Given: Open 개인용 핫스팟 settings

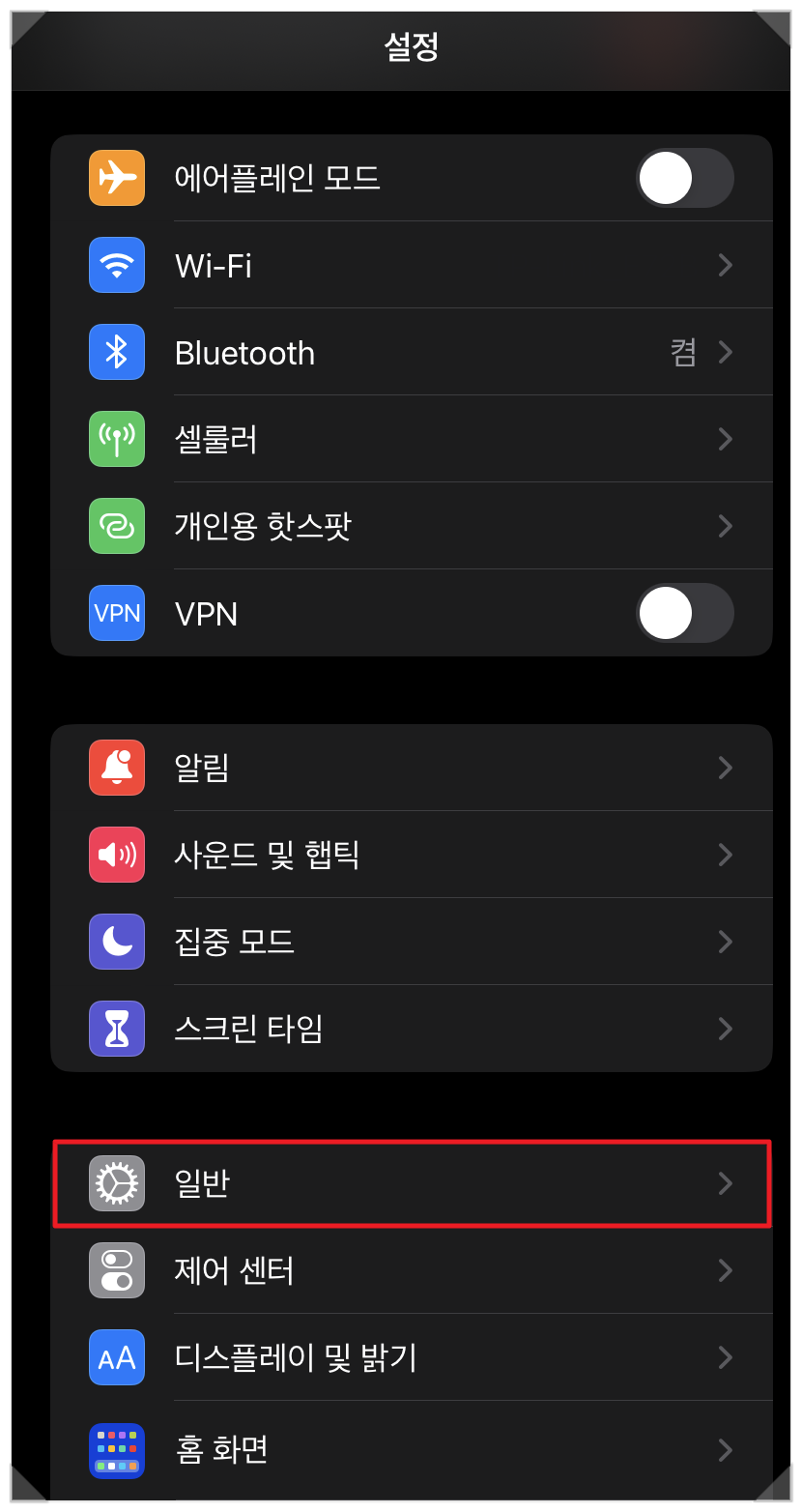Looking at the screenshot, I should [x=412, y=526].
